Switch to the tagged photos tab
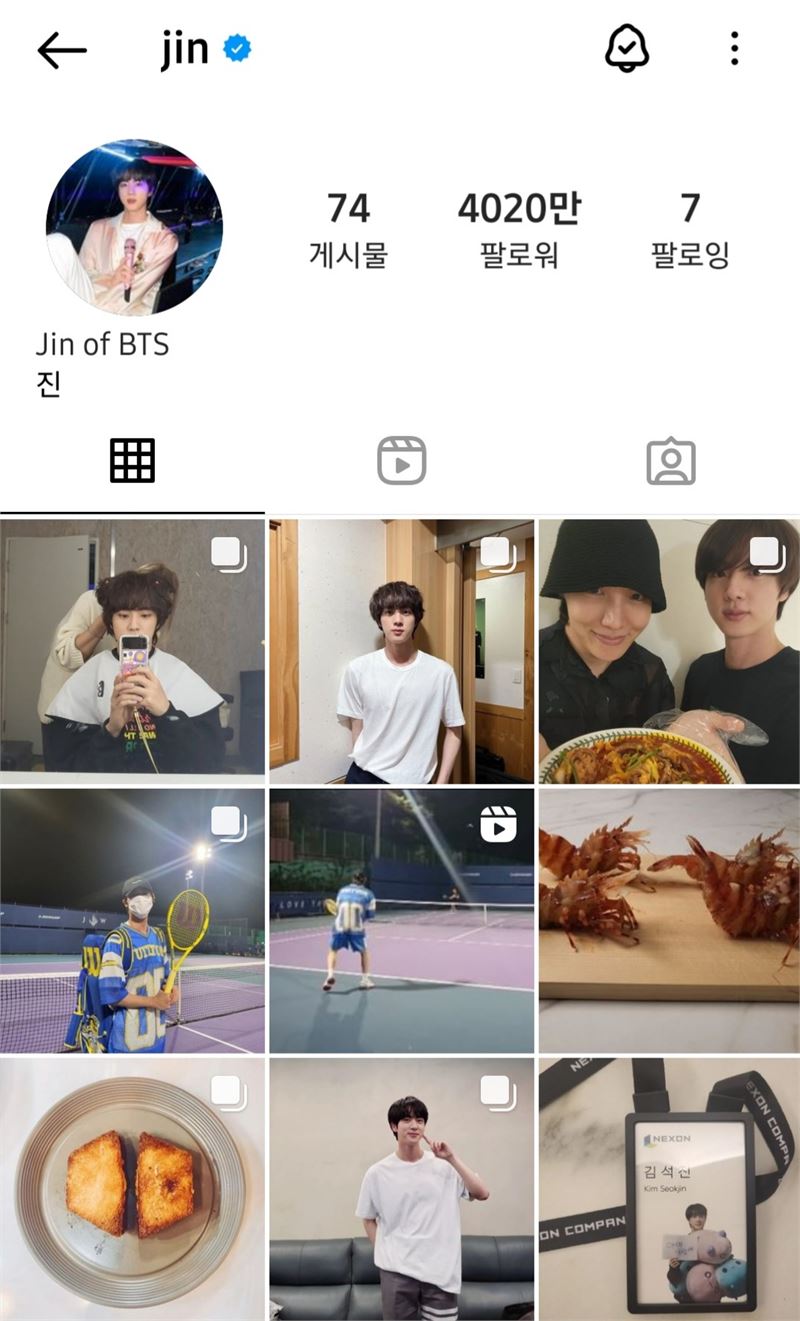The image size is (800, 1321). 670,462
